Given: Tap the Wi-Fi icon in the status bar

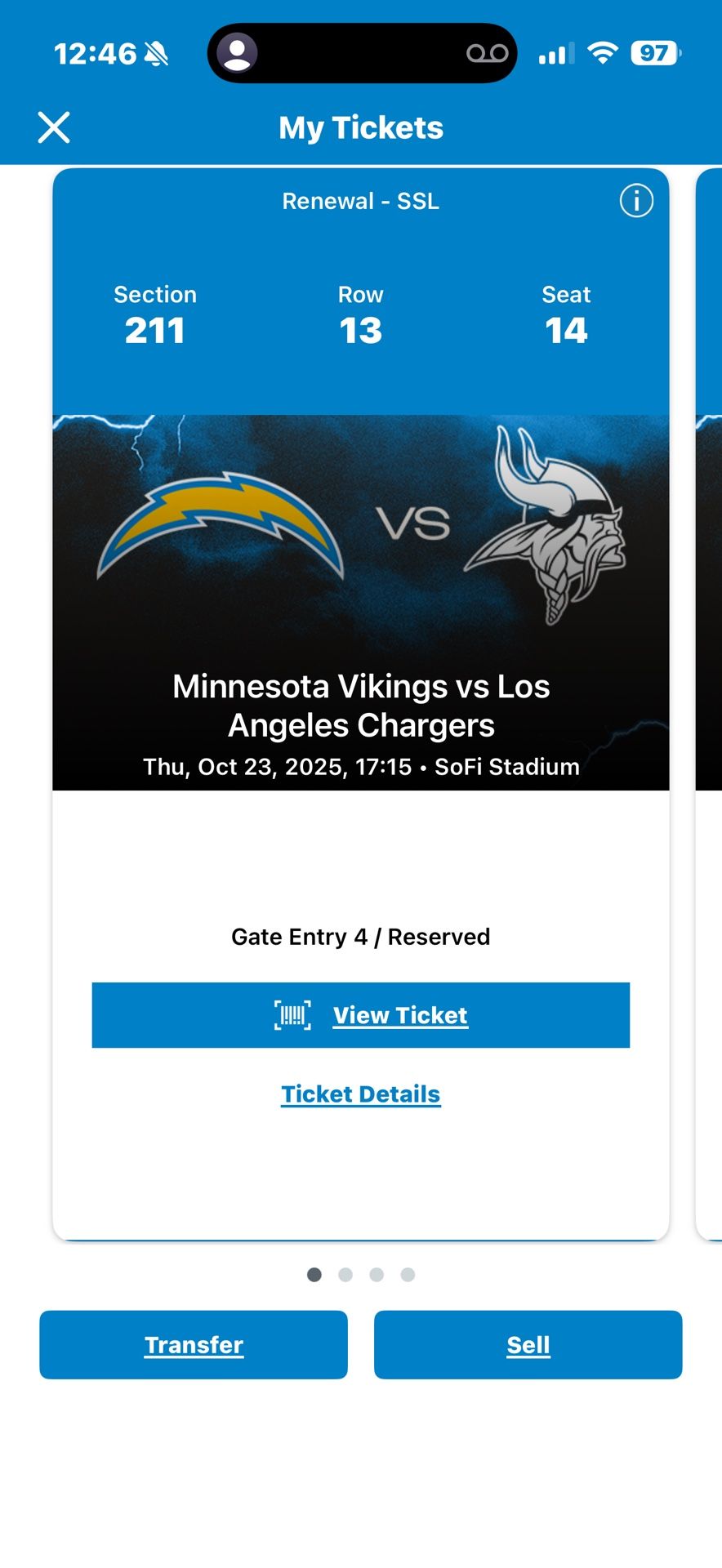Looking at the screenshot, I should point(603,52).
